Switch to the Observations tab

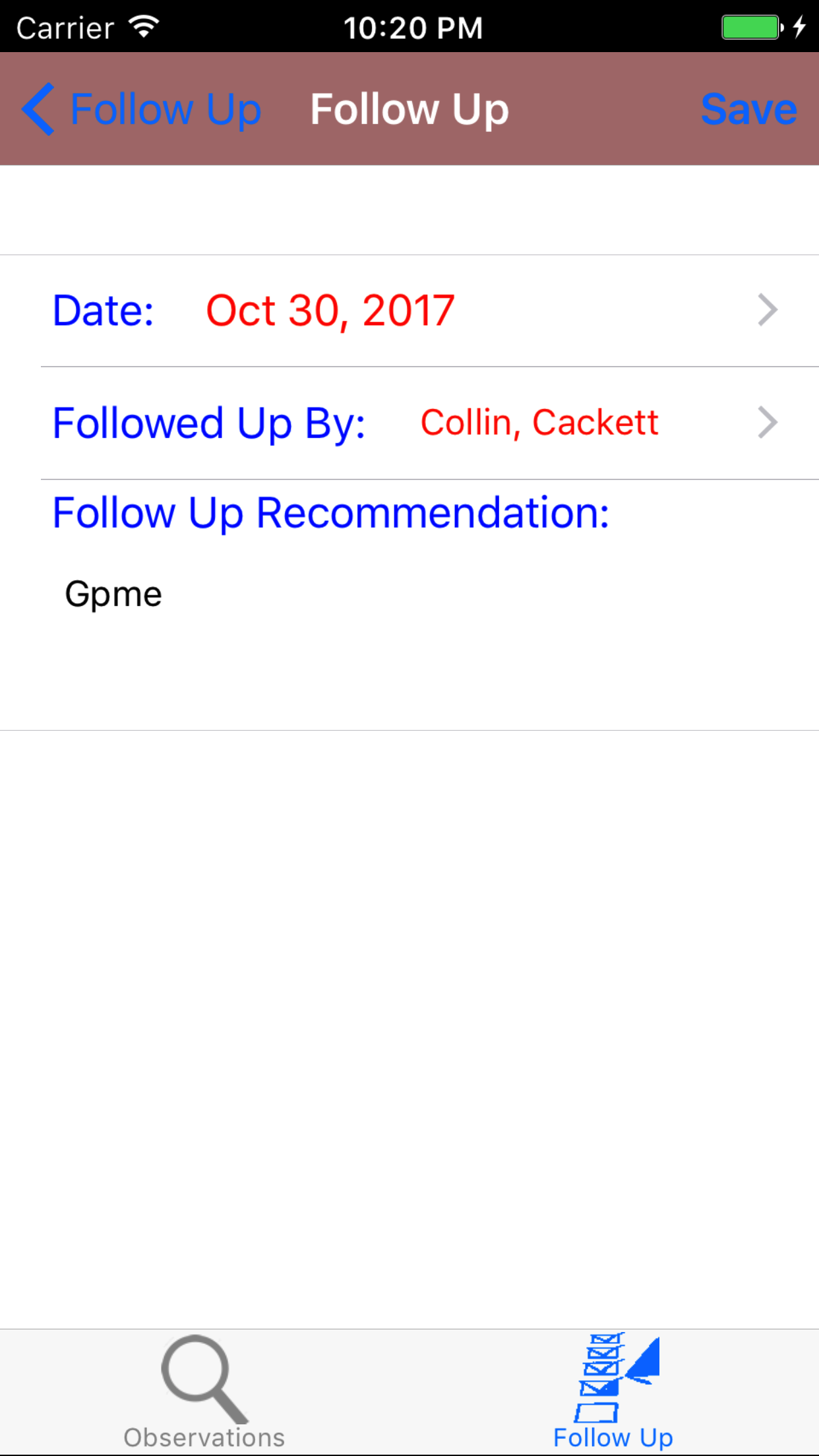pyautogui.click(x=204, y=1393)
